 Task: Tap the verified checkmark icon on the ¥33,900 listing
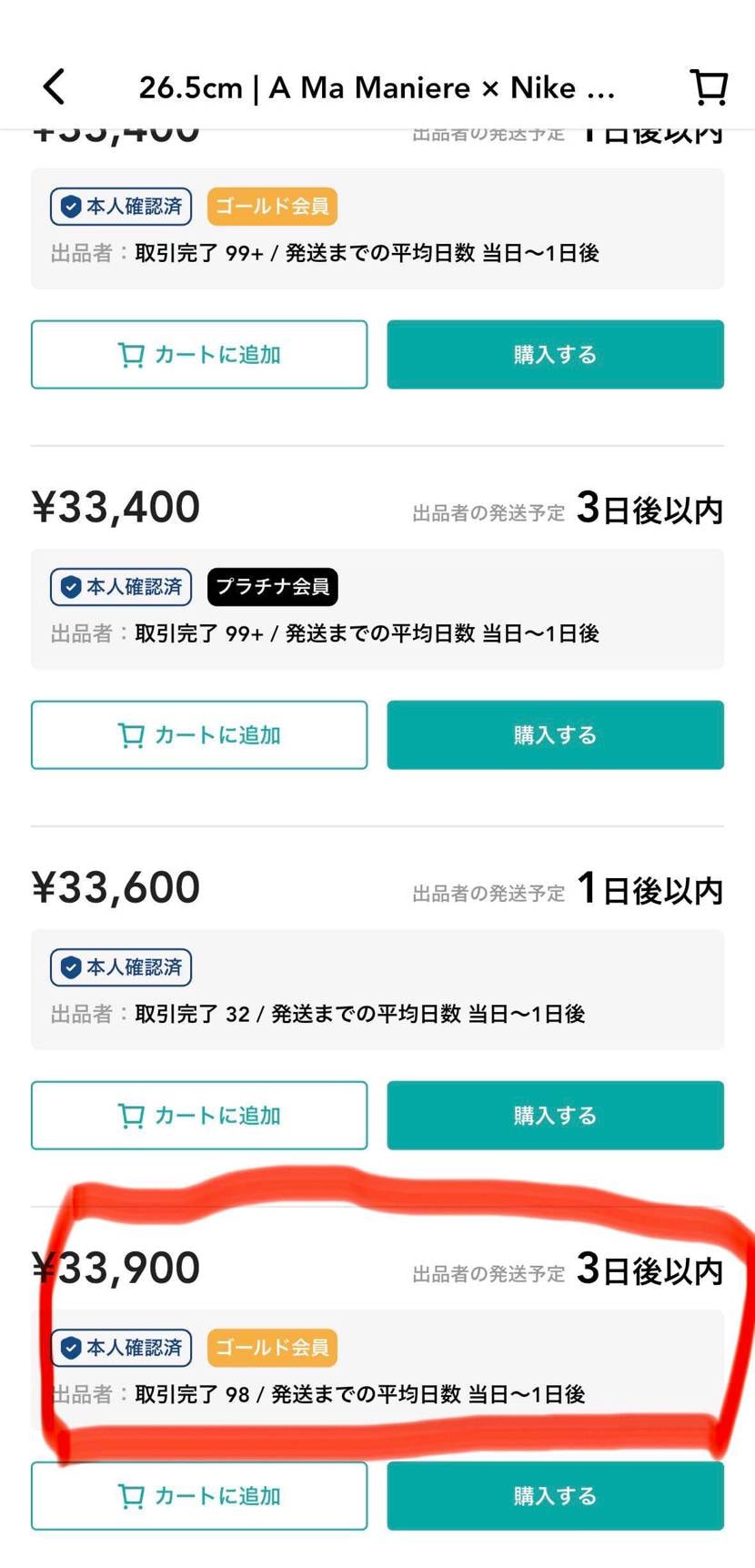[x=71, y=1348]
